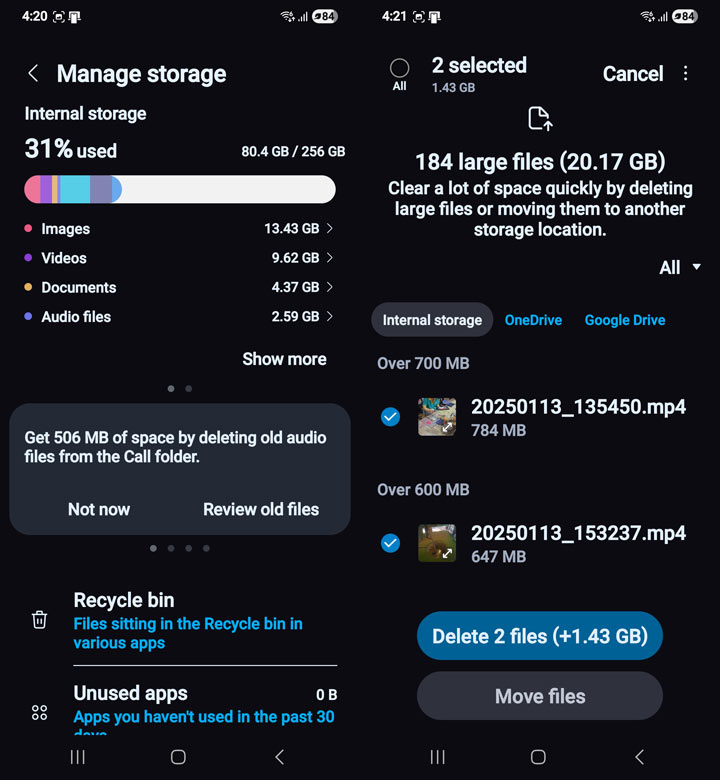Tap Review old files

(261, 509)
